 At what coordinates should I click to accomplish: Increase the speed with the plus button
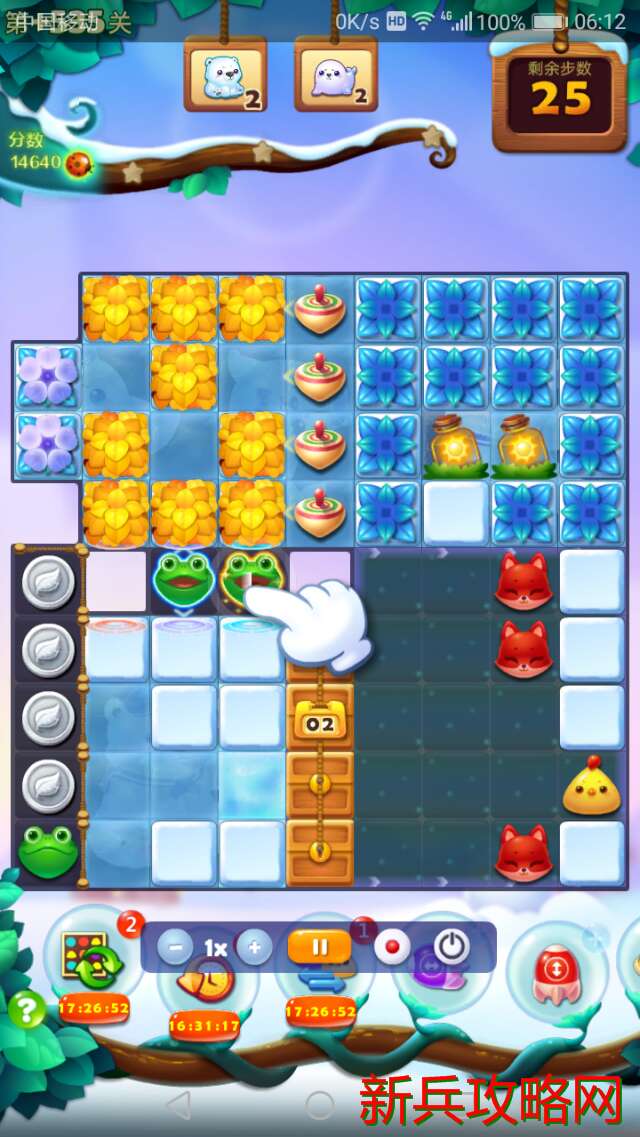coord(254,947)
